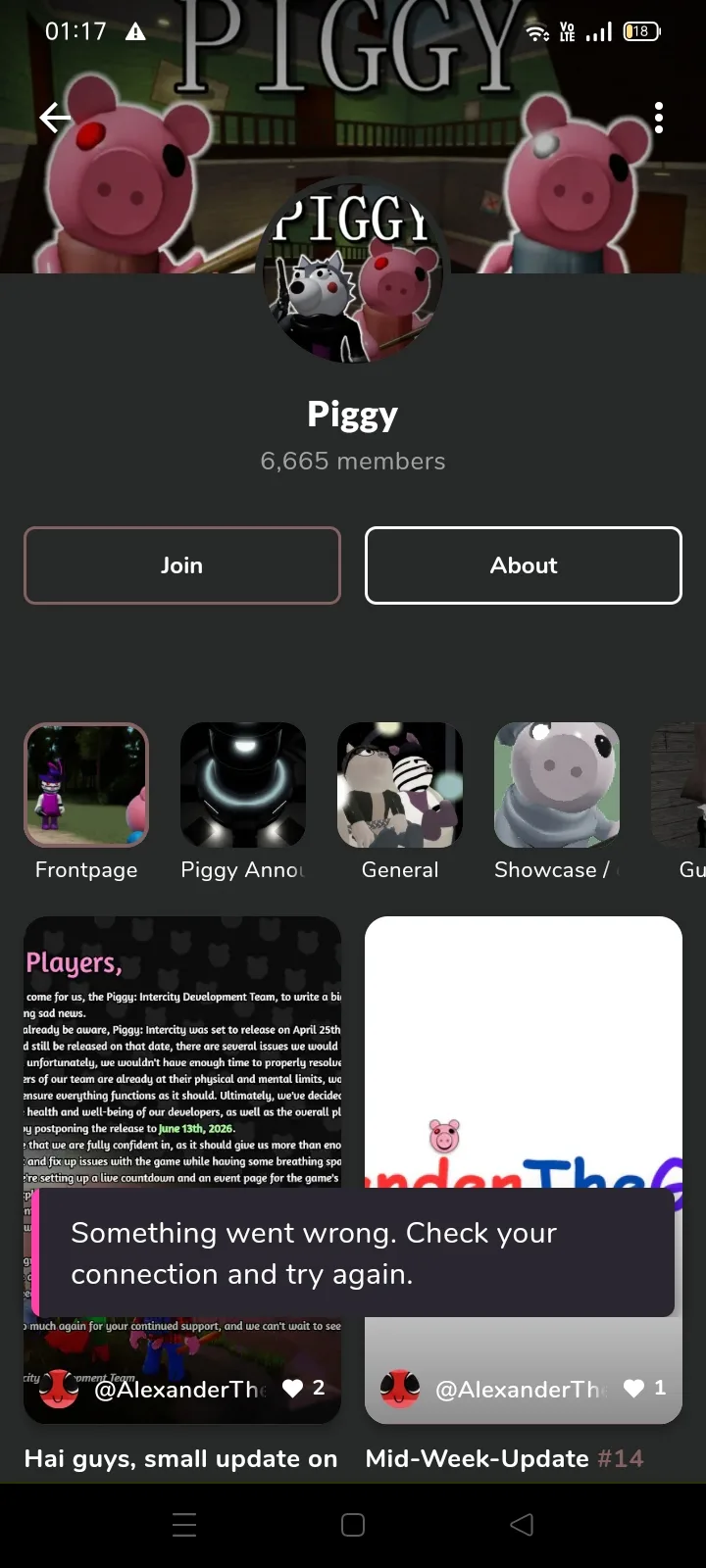Open the About section

[524, 565]
